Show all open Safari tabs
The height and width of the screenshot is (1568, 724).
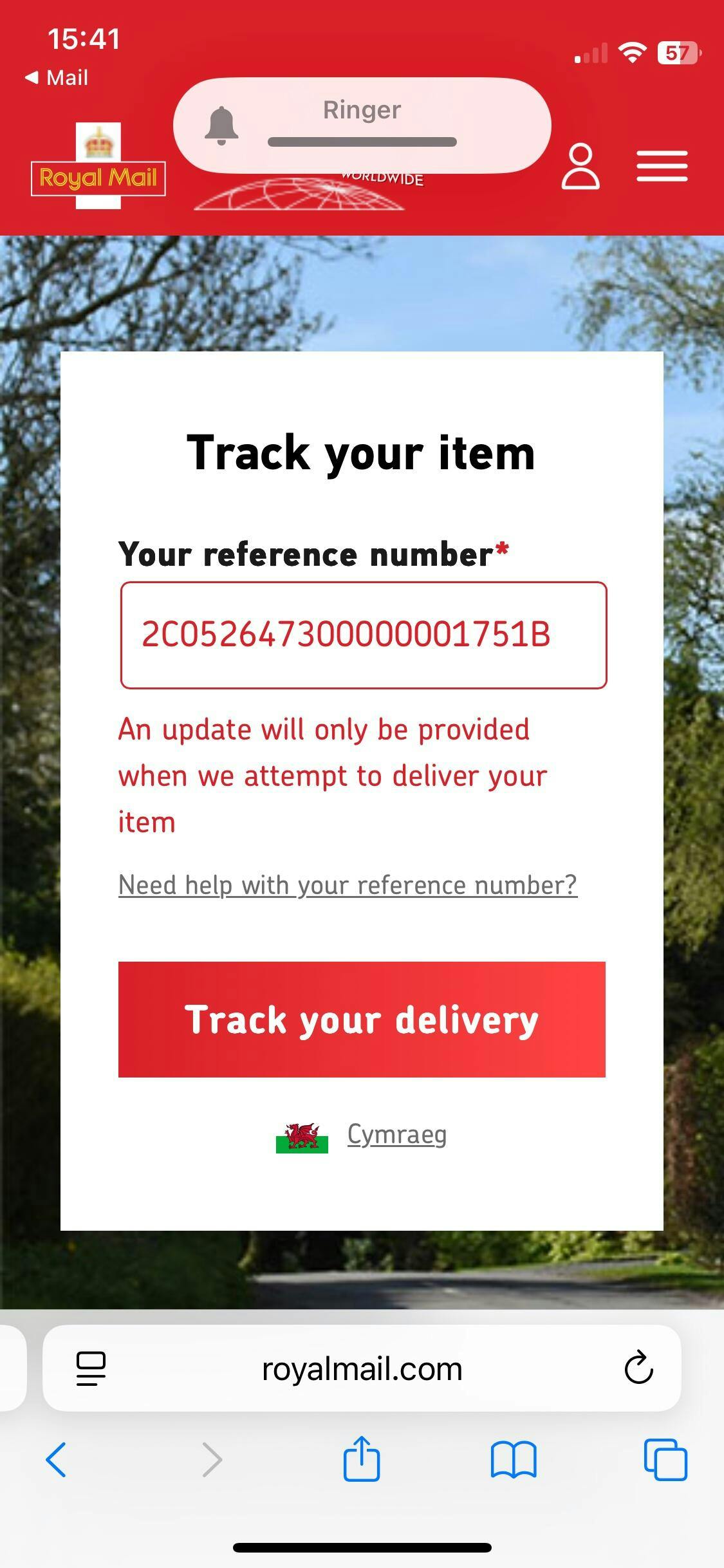pyautogui.click(x=665, y=1459)
